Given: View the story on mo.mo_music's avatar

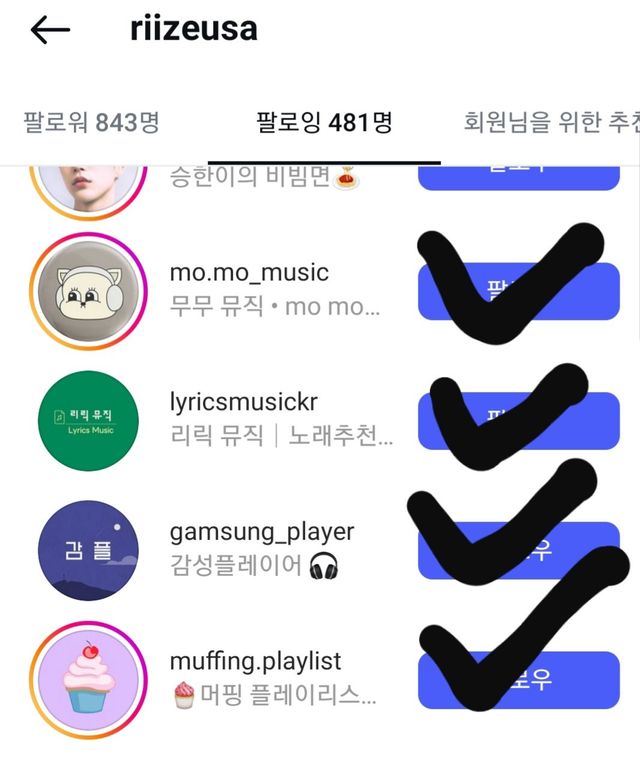Looking at the screenshot, I should [x=89, y=290].
